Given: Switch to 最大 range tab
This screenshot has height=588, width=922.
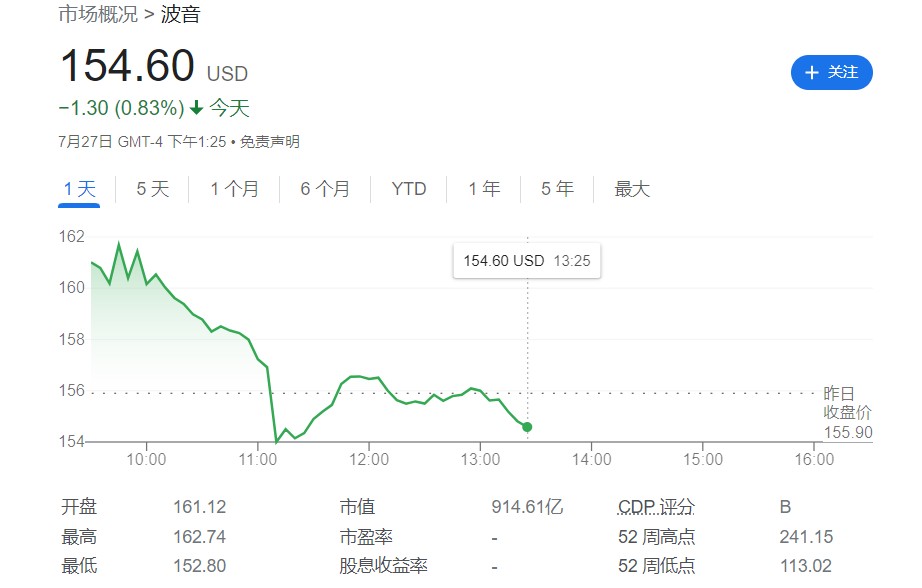Looking at the screenshot, I should click(x=632, y=189).
